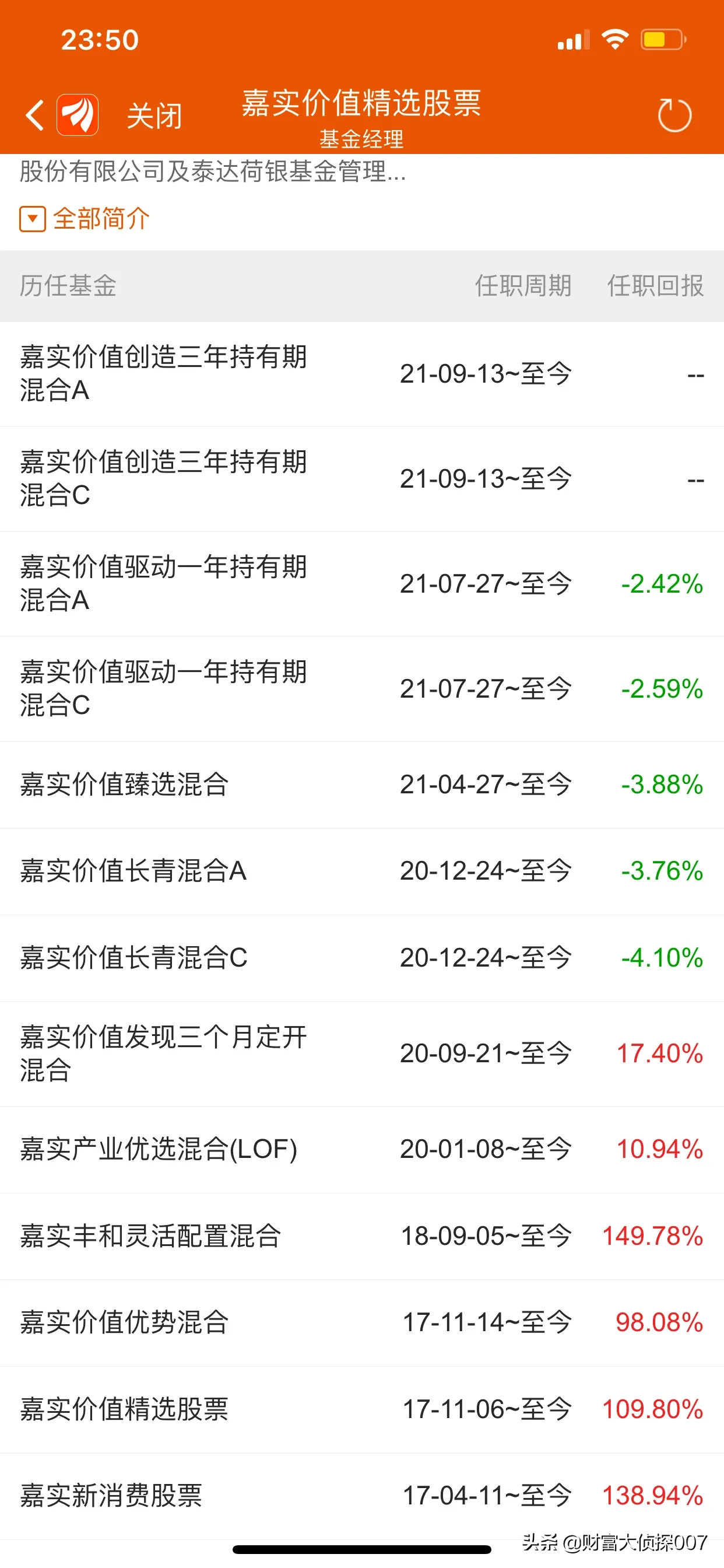This screenshot has width=724, height=1568.
Task: Open 嘉实价值创造三年持有期混合C fund
Action: (362, 479)
